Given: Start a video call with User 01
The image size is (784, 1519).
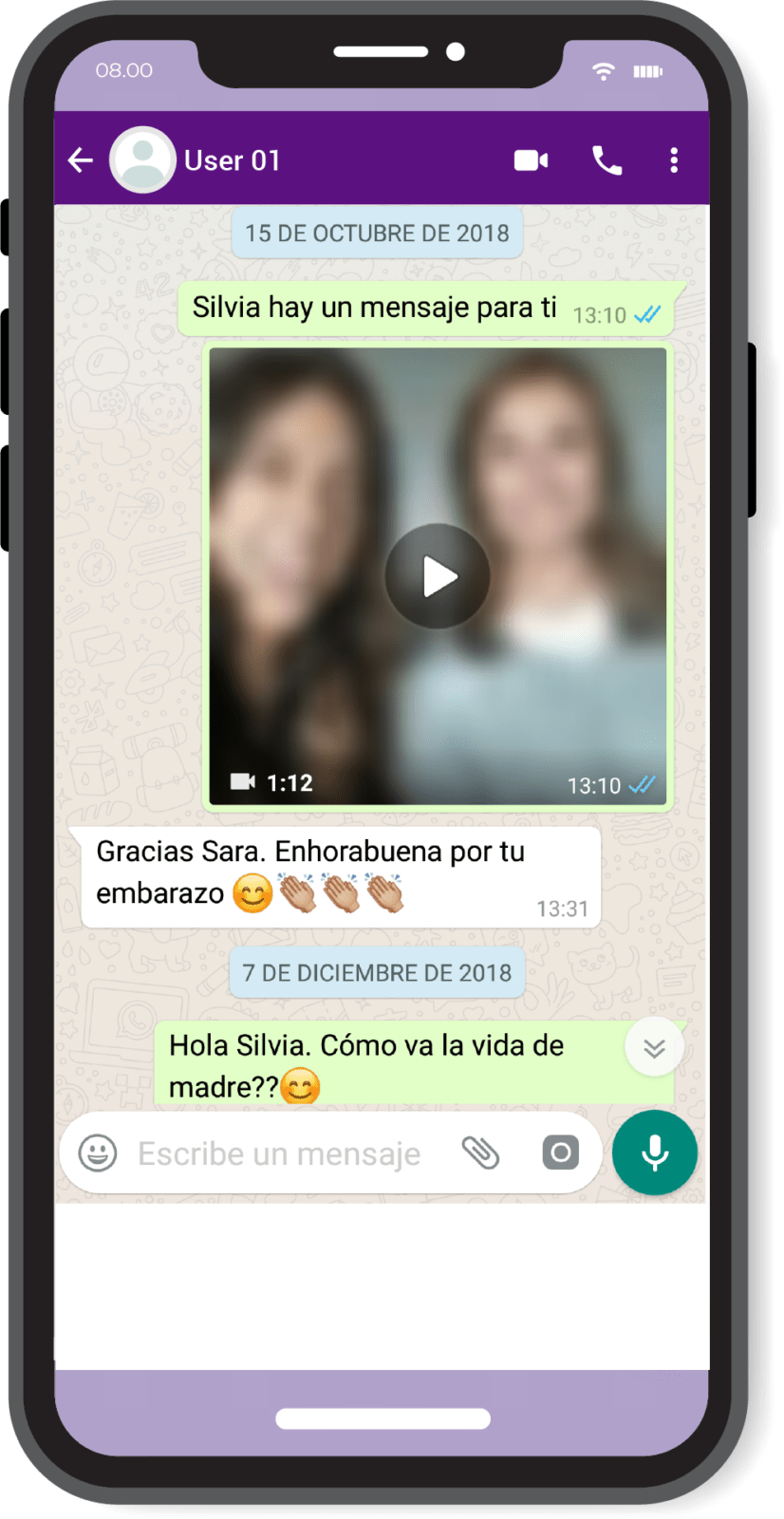Looking at the screenshot, I should 530,159.
